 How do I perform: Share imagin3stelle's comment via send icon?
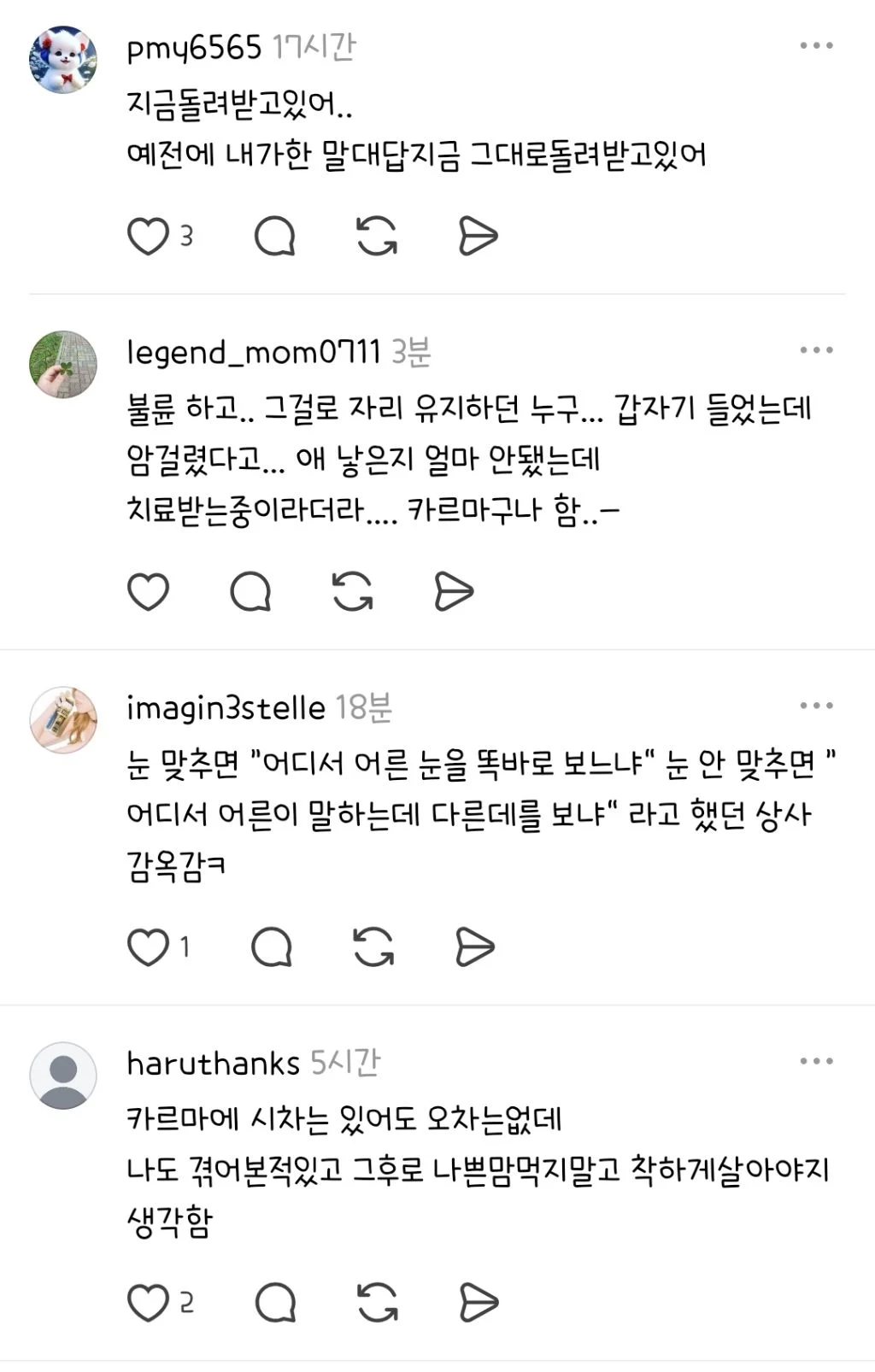click(474, 947)
